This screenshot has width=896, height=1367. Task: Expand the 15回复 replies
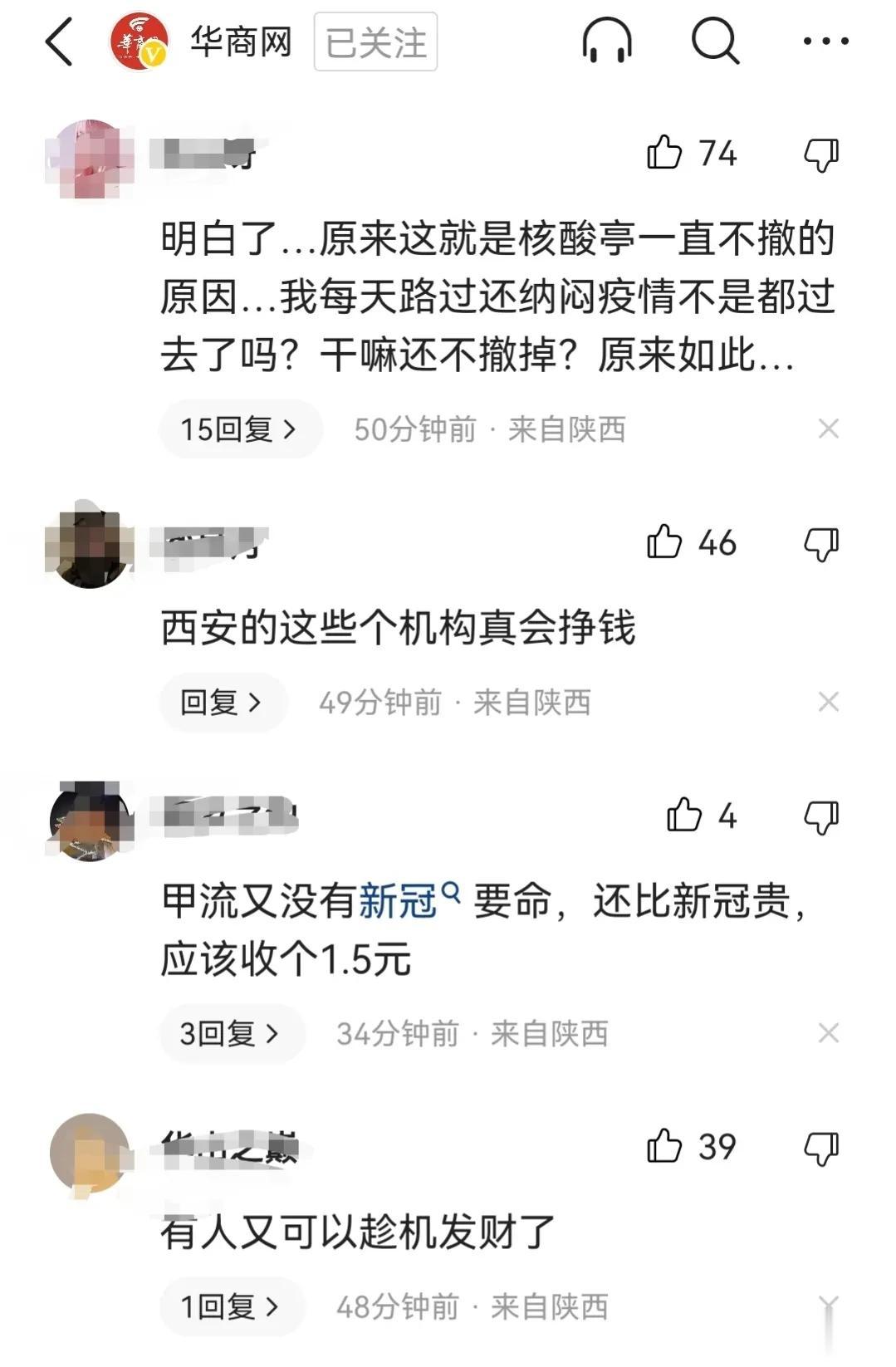[x=239, y=429]
